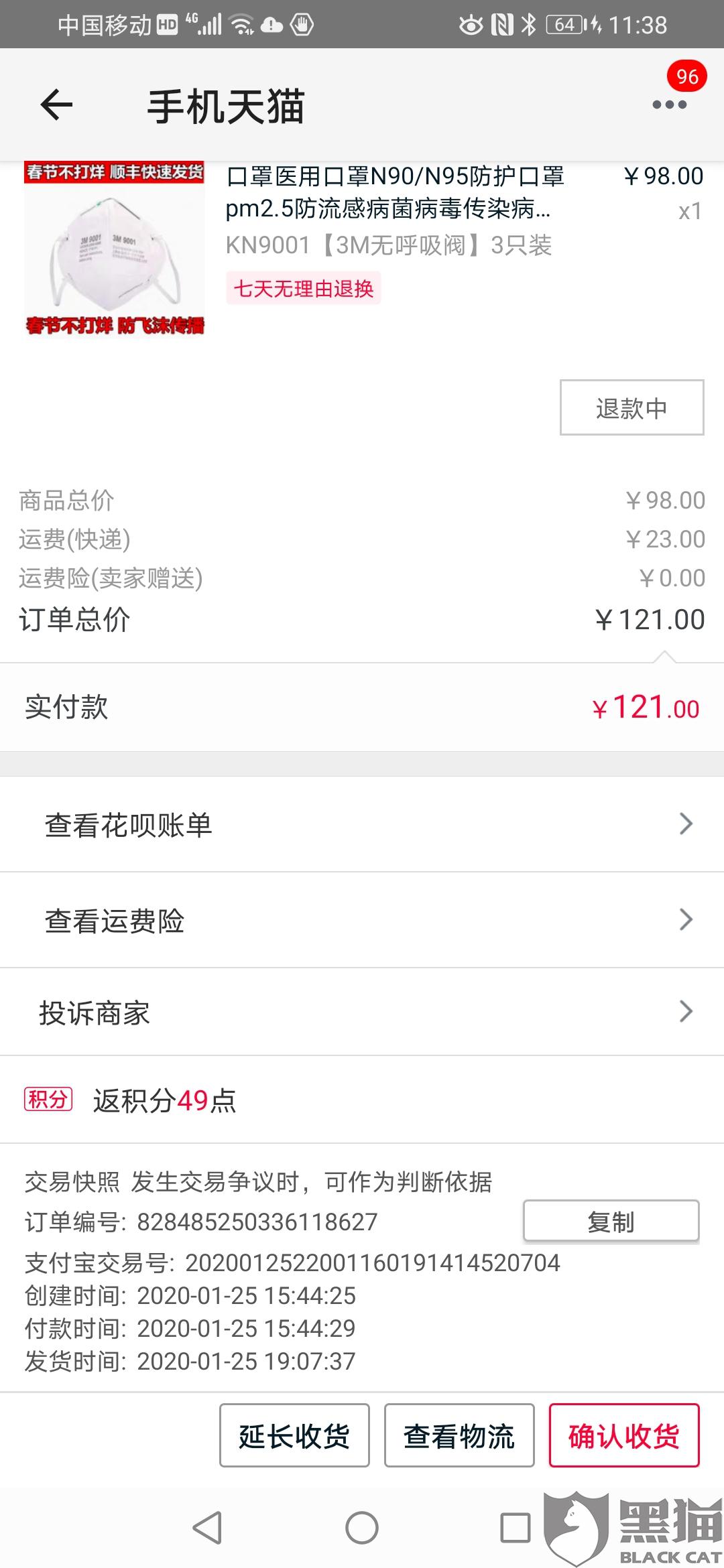Image resolution: width=724 pixels, height=1568 pixels.
Task: Tap the system back triangle
Action: click(x=207, y=1528)
